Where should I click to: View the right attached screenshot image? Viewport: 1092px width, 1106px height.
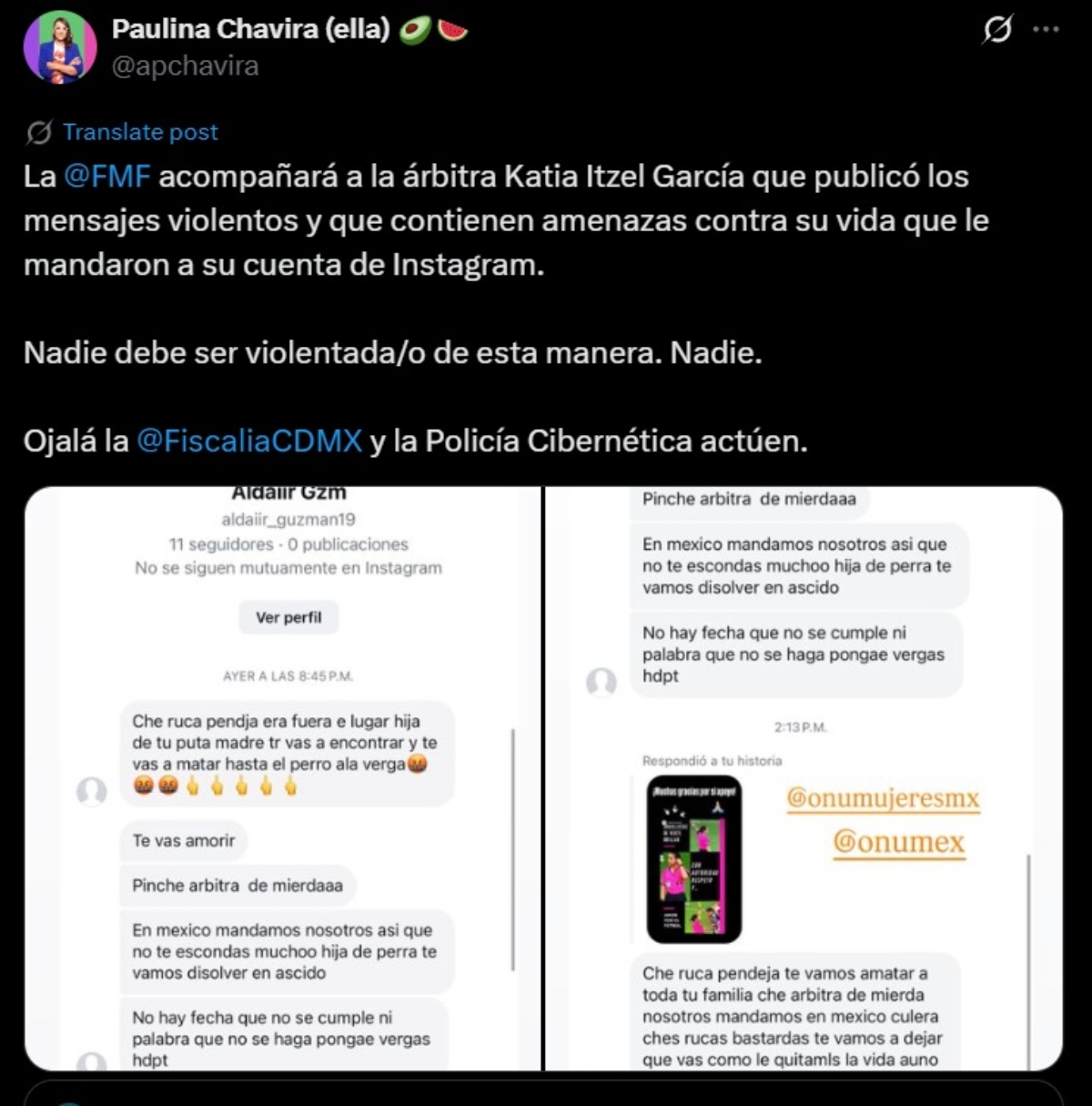pos(804,778)
